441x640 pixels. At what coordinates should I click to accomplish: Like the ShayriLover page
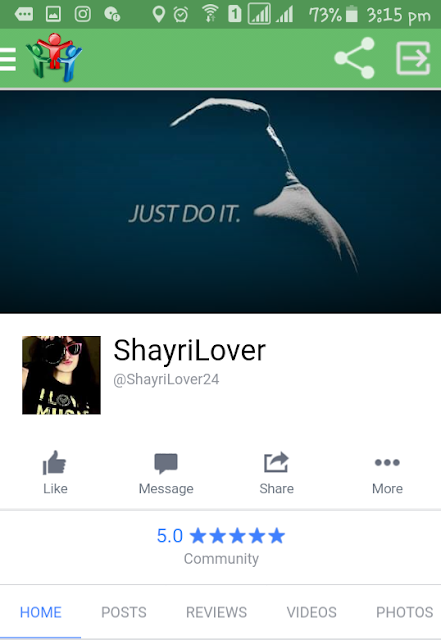click(x=55, y=473)
